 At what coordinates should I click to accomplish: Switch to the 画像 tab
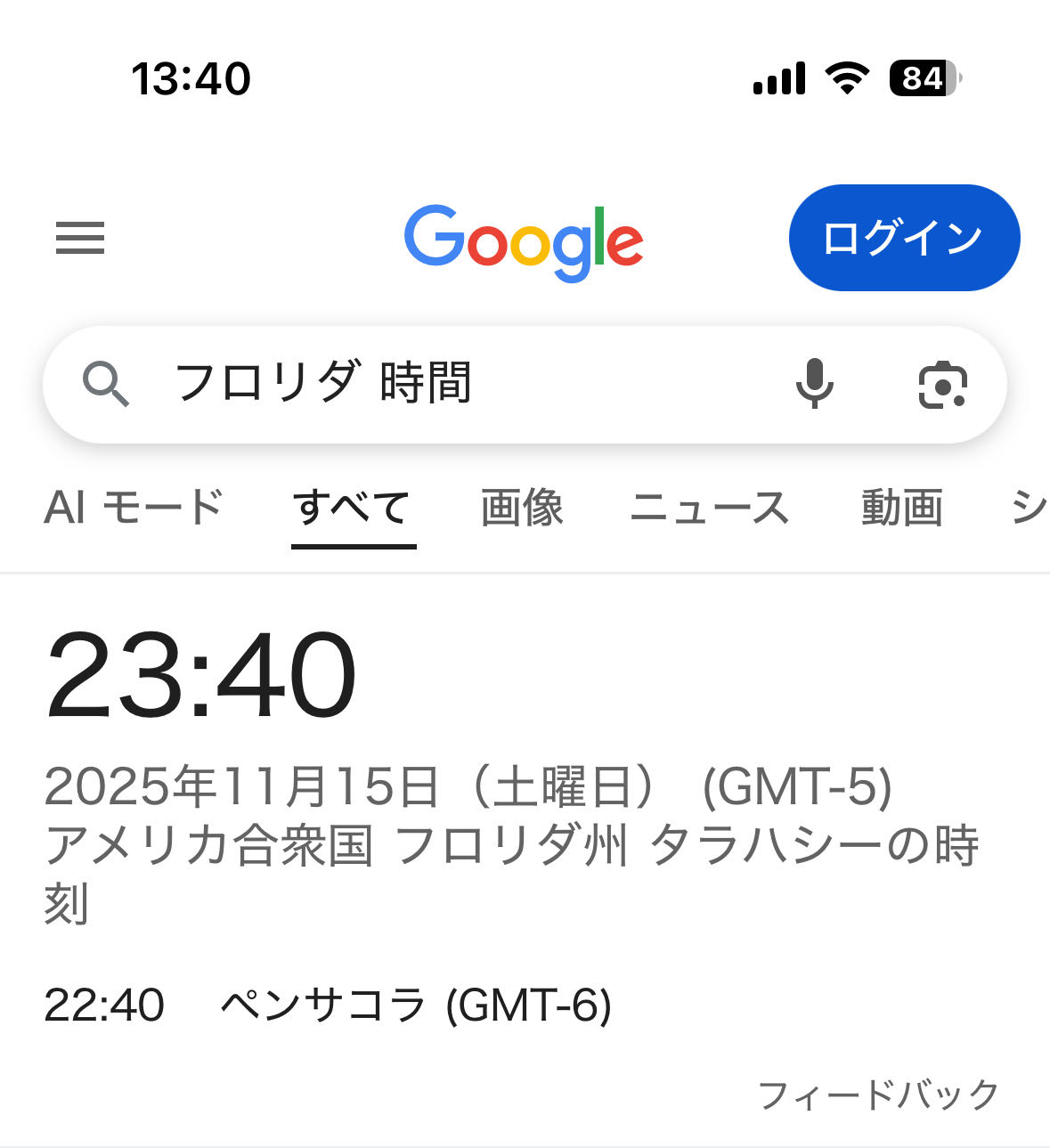click(522, 508)
